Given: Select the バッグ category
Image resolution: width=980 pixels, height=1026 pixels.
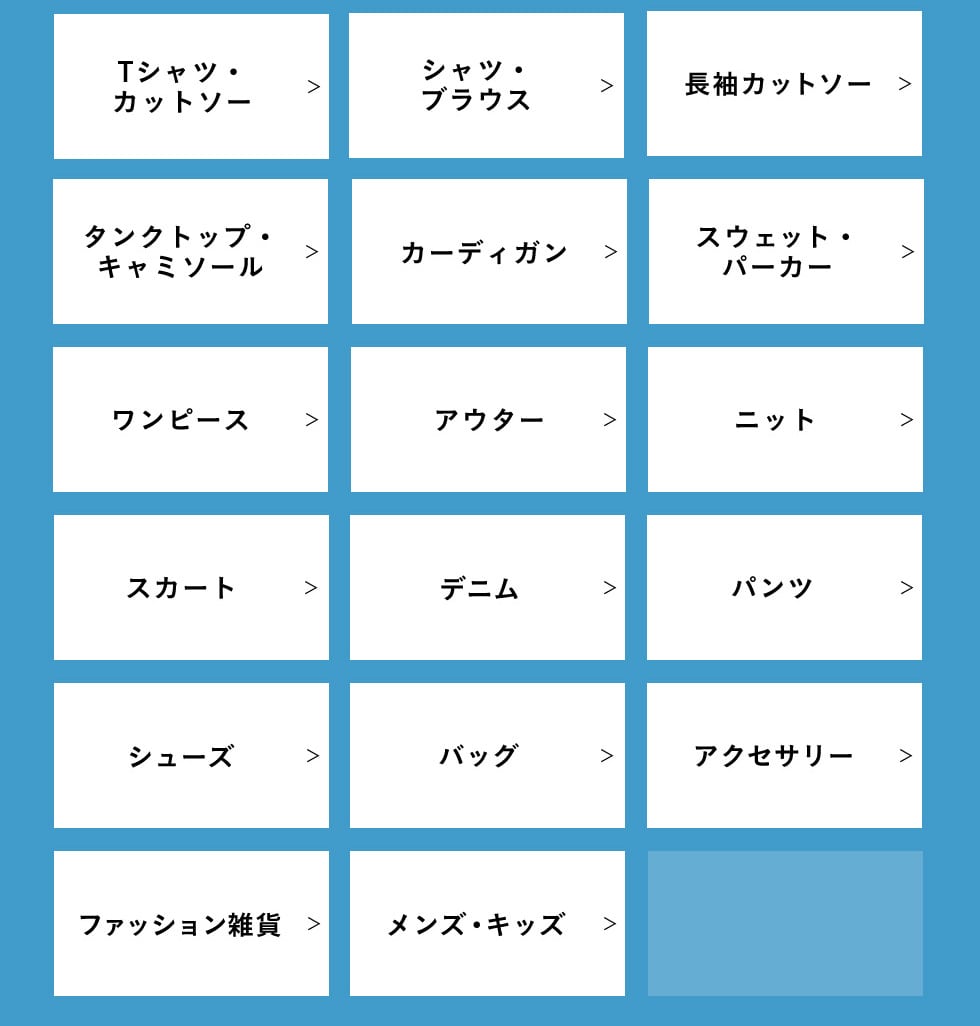Looking at the screenshot, I should [x=487, y=756].
